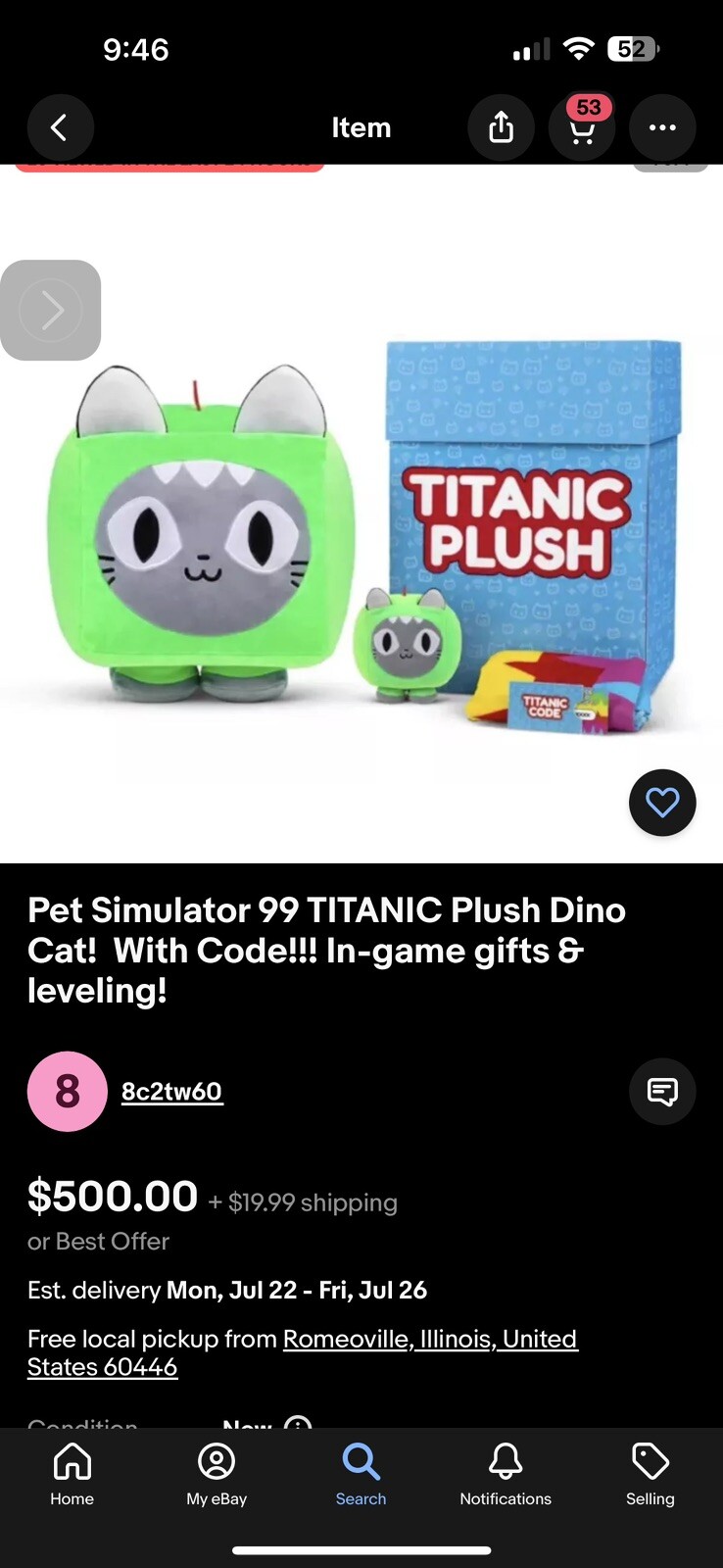Add item to watchlist with heart
The image size is (723, 1568).
662,803
